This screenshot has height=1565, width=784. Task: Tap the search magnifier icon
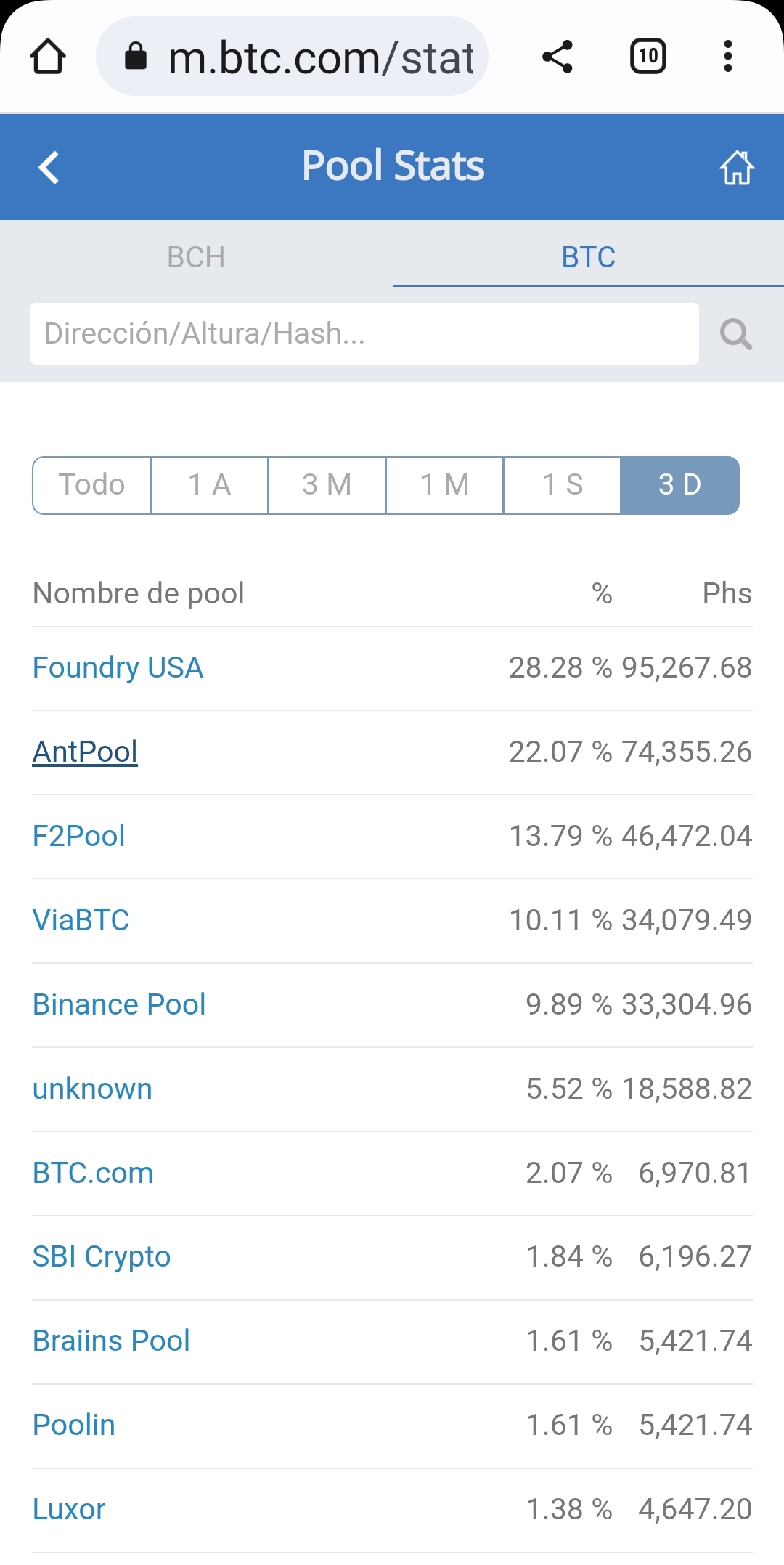(x=736, y=334)
